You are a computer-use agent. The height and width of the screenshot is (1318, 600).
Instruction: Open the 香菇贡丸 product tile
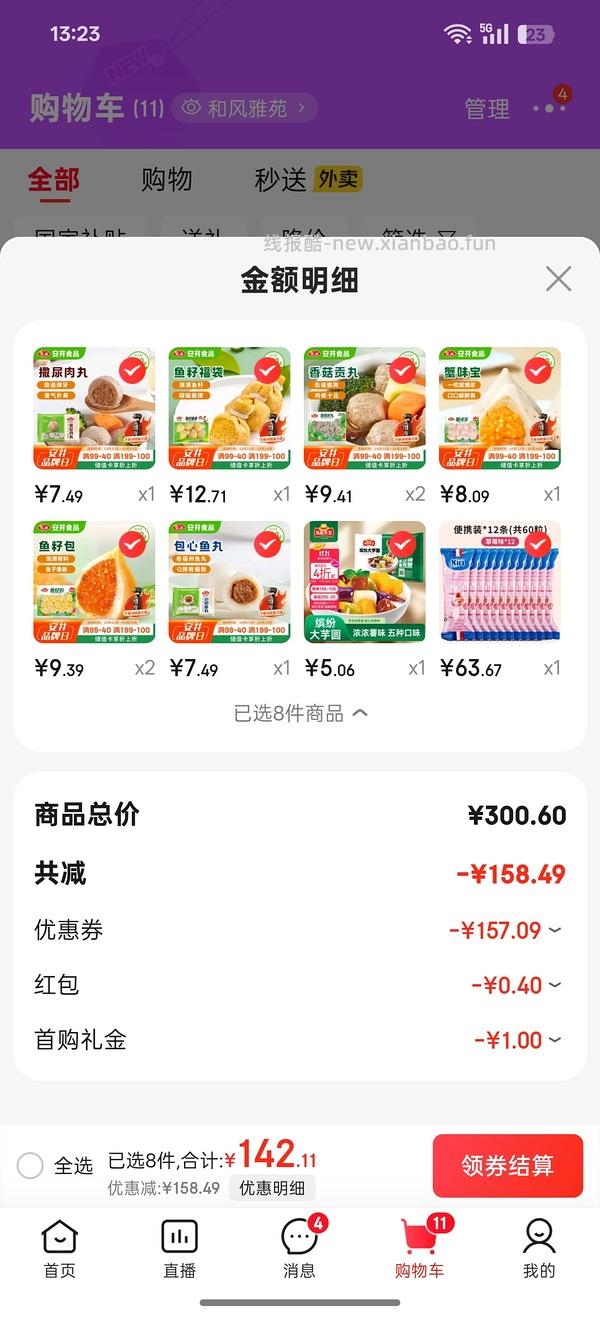364,408
